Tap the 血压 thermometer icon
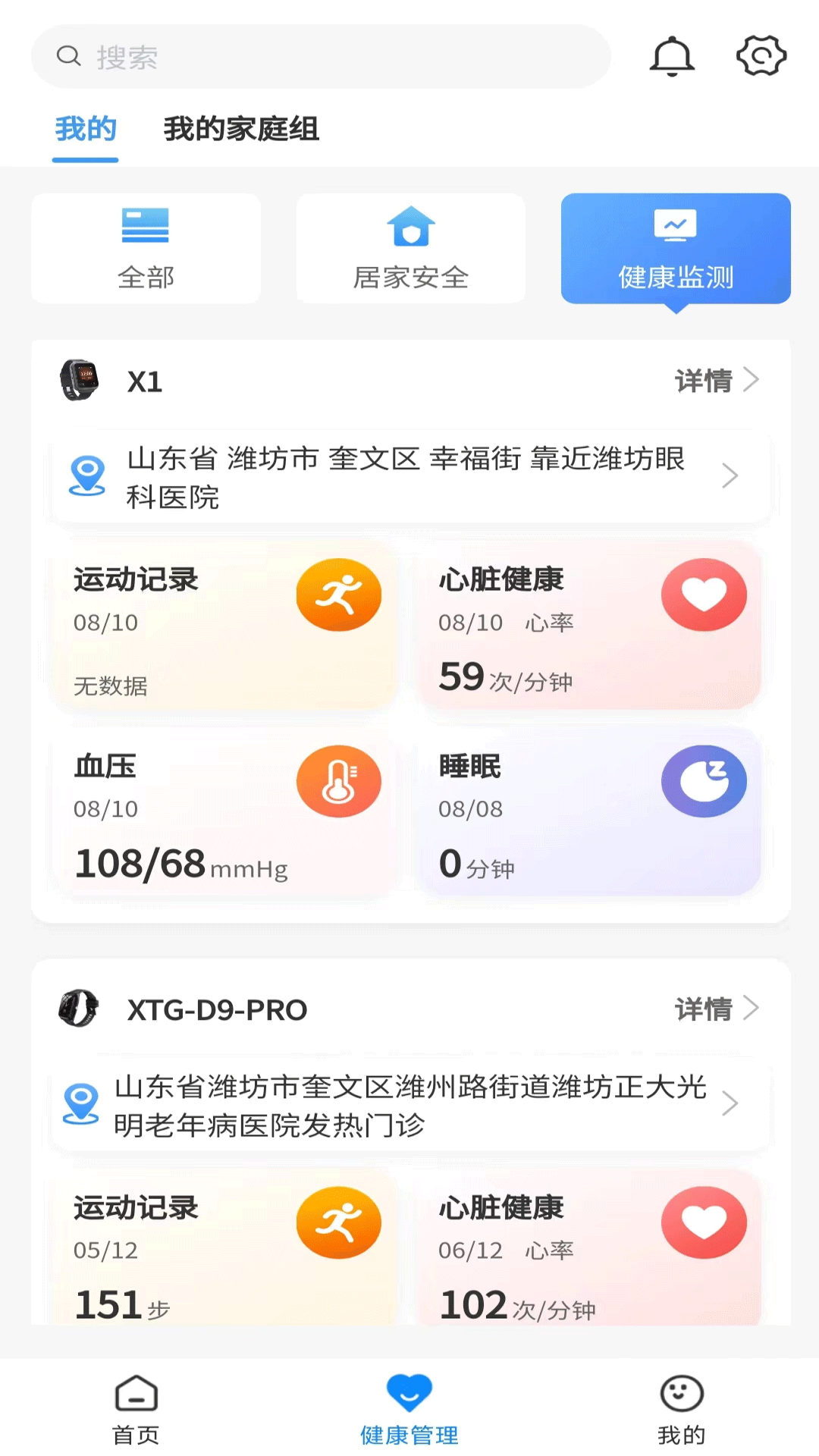Screen dimensions: 819x1456 coord(339,781)
